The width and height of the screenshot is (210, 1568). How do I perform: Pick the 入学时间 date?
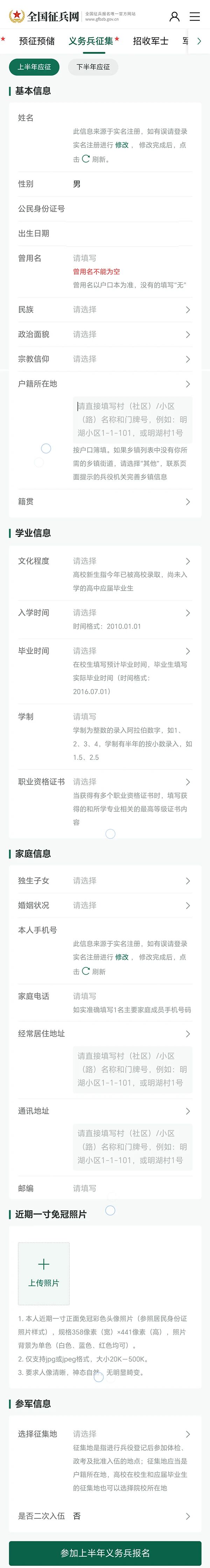[131, 613]
